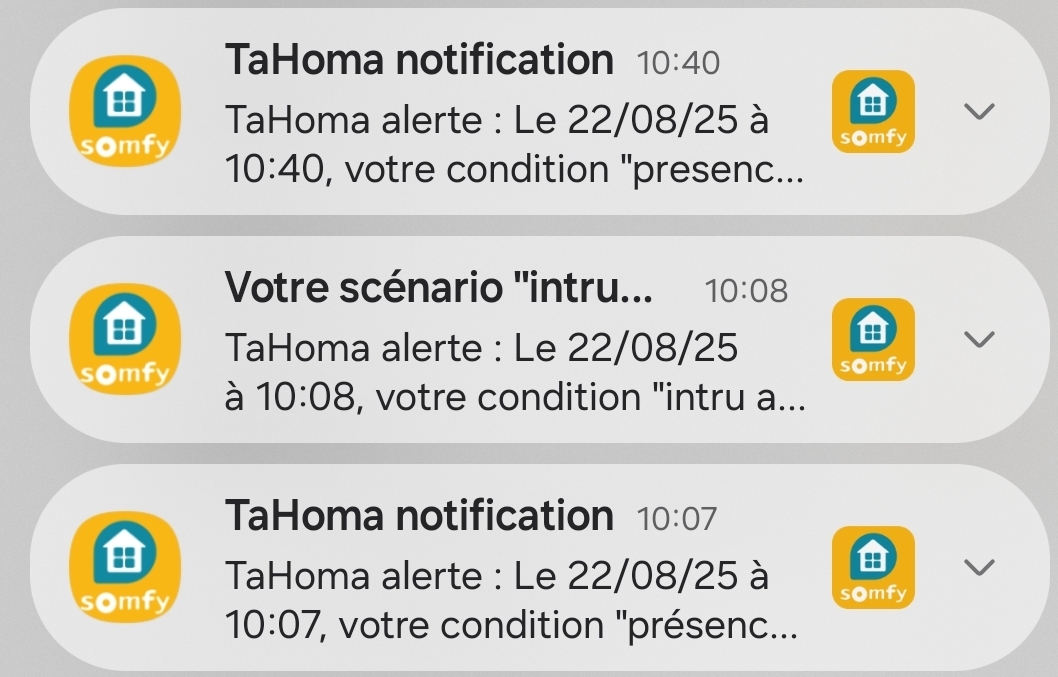Expand the 10:40 TaHoma notification chevron
Viewport: 1058px width, 677px height.
click(x=979, y=112)
